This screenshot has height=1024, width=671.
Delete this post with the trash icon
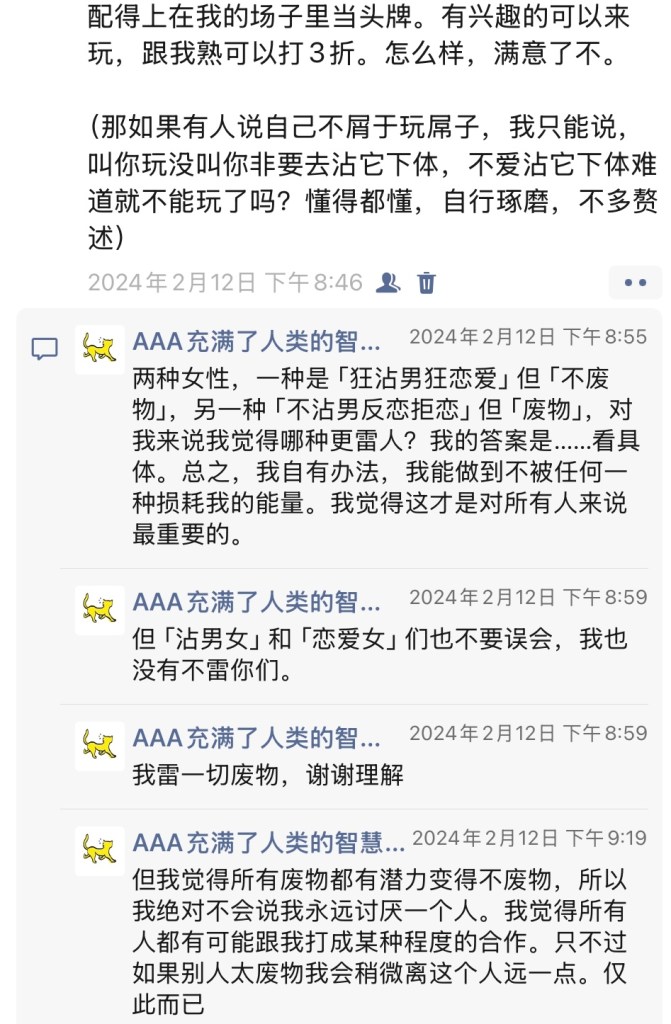pyautogui.click(x=427, y=283)
